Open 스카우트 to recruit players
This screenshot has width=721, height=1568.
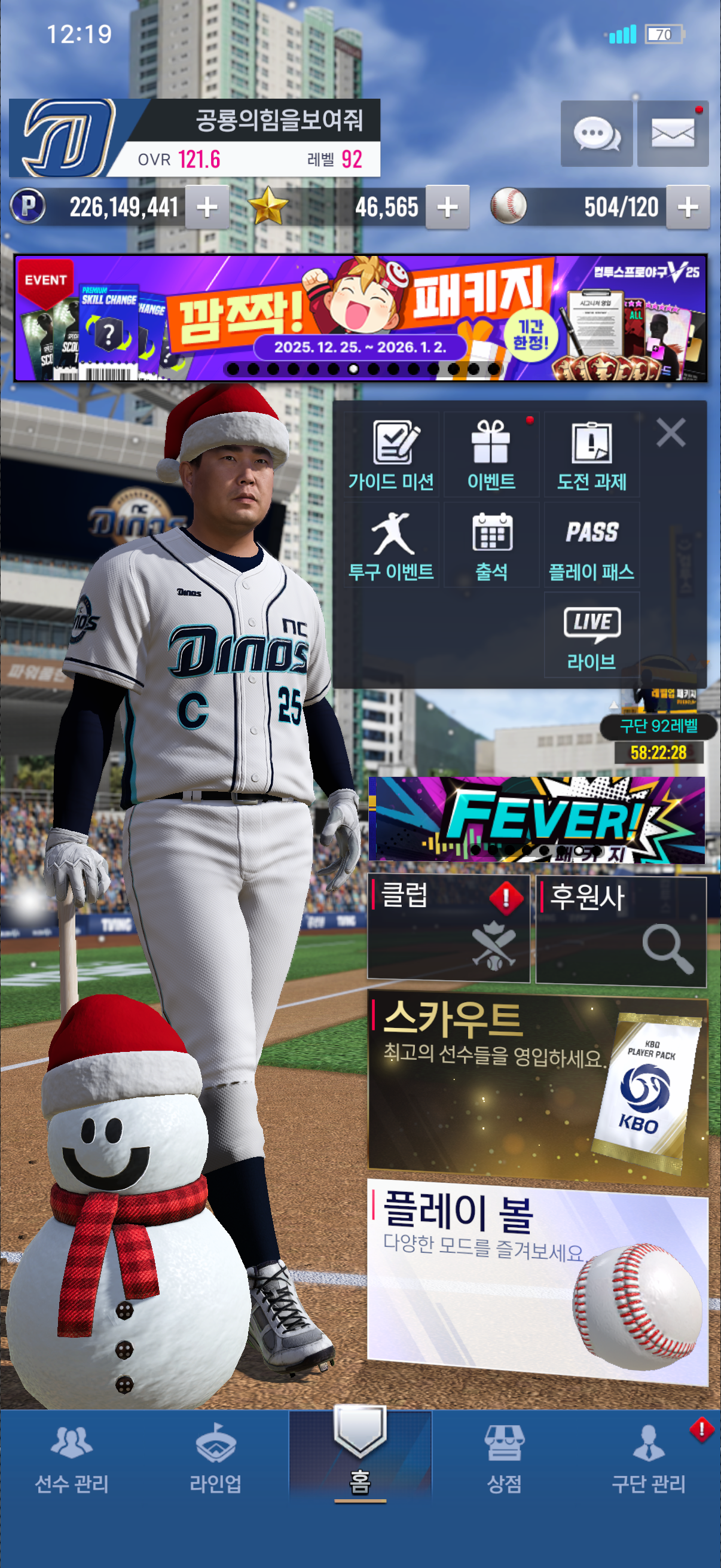click(537, 1085)
